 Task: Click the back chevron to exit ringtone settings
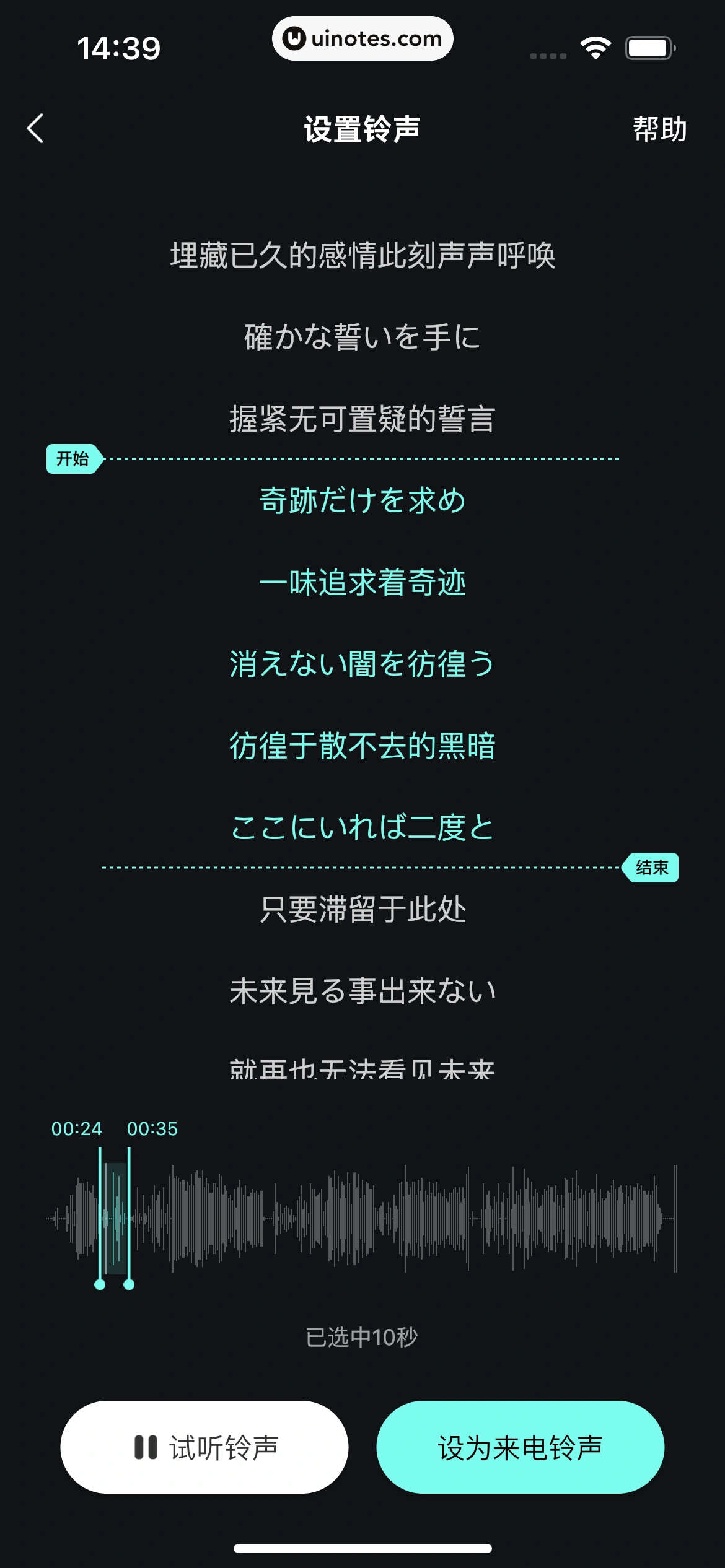(x=35, y=129)
